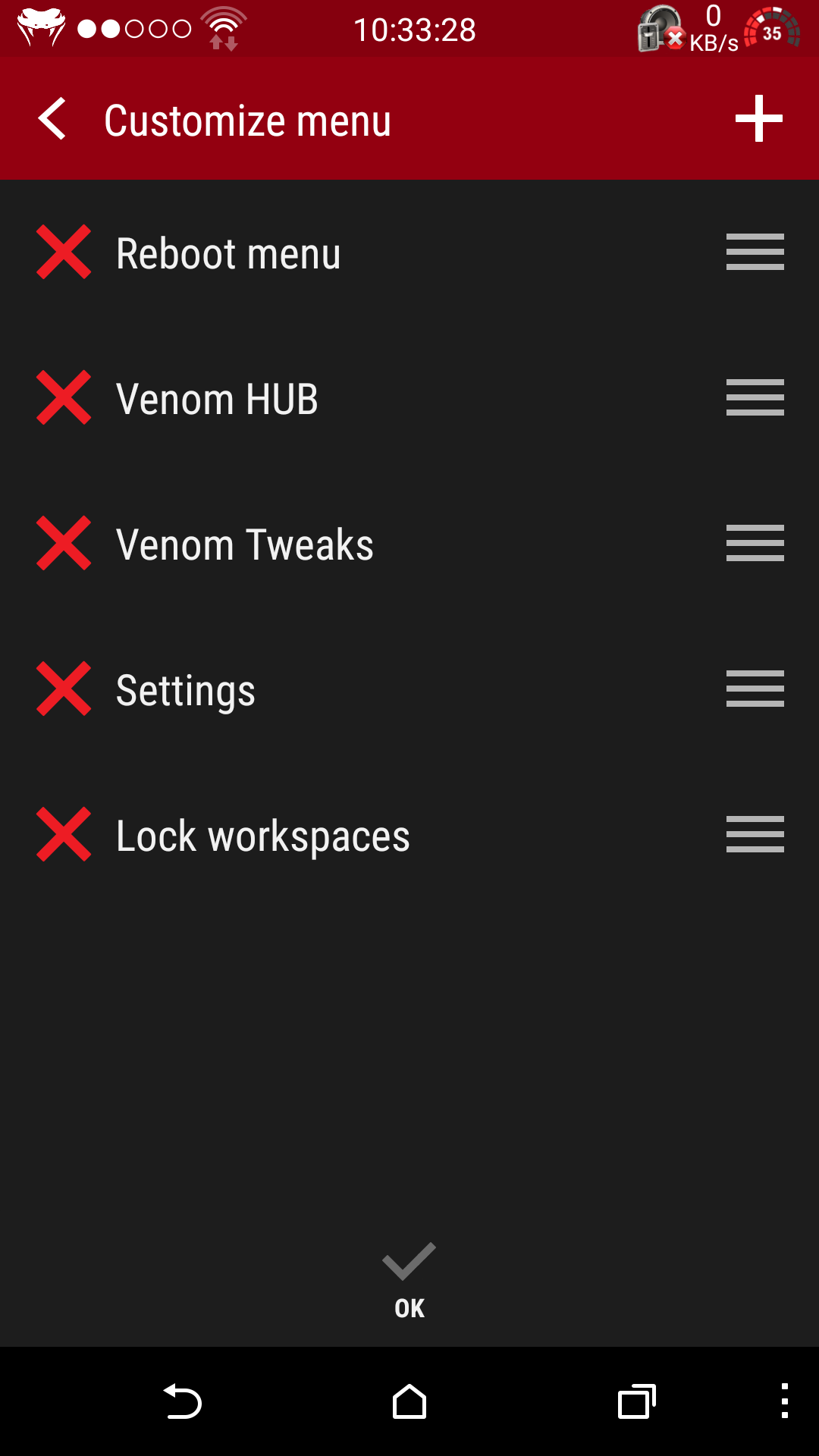The height and width of the screenshot is (1456, 819).
Task: Tap the reorder handle beside Lock workspaces
Action: (755, 835)
